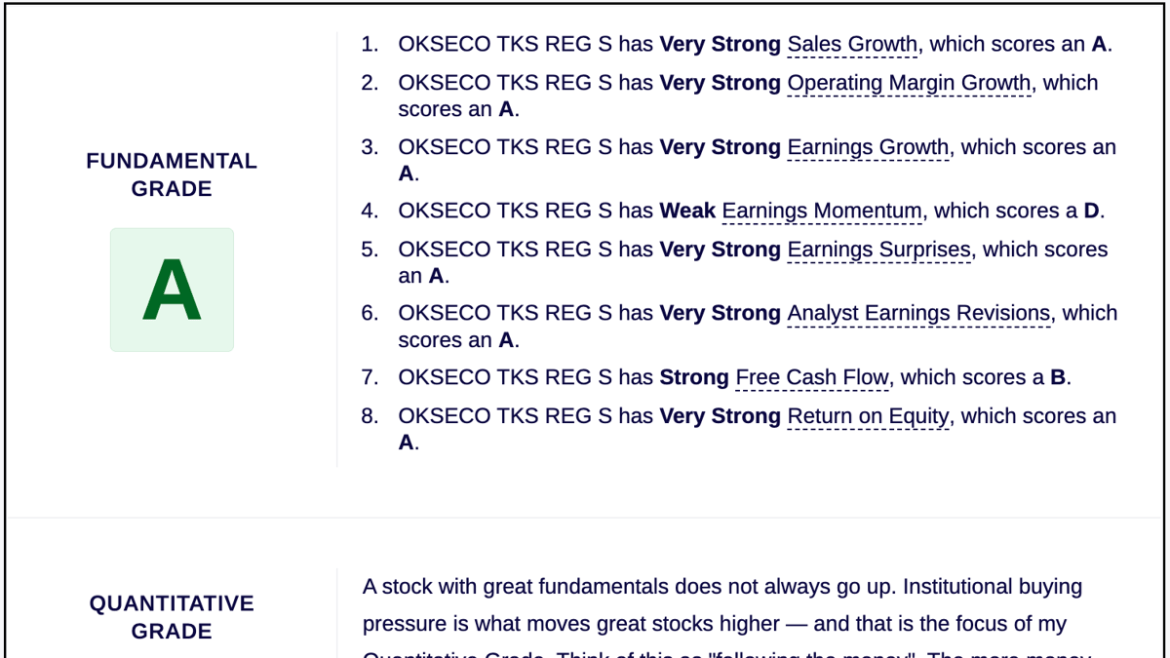1170x658 pixels.
Task: Tap the Operating Margin Growth link
Action: (909, 83)
